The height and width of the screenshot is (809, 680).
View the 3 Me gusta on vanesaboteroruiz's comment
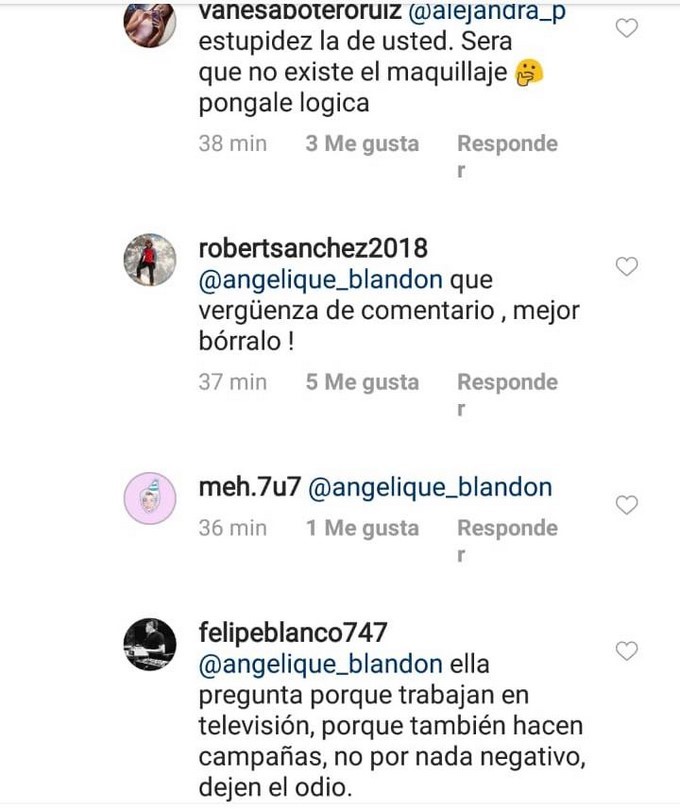(x=362, y=144)
